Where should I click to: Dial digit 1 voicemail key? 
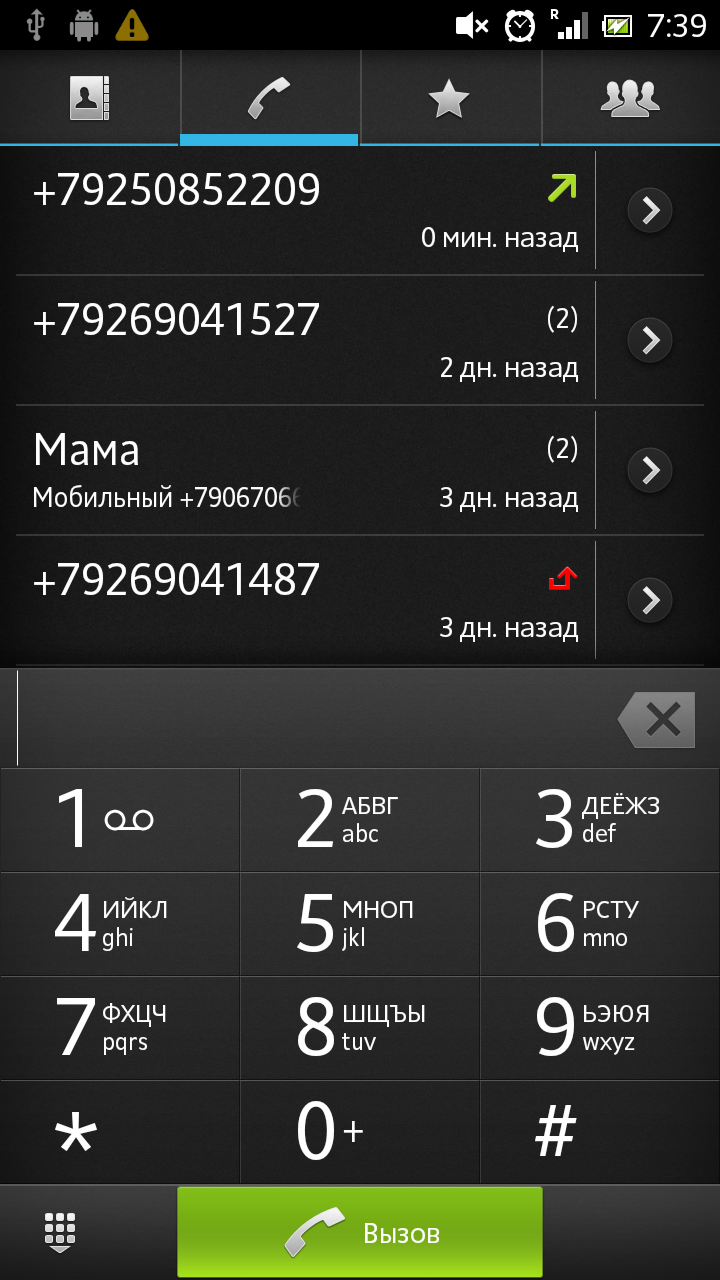tap(120, 820)
